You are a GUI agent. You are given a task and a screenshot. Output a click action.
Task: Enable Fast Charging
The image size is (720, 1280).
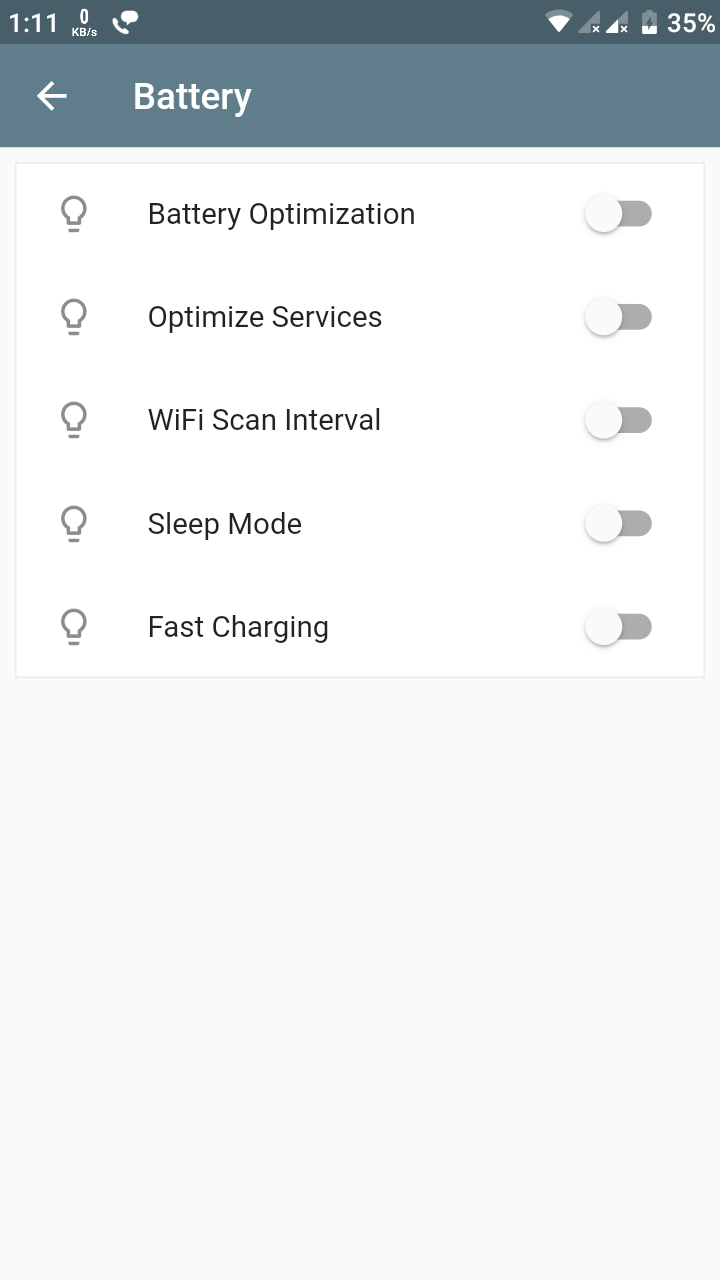[x=618, y=627]
